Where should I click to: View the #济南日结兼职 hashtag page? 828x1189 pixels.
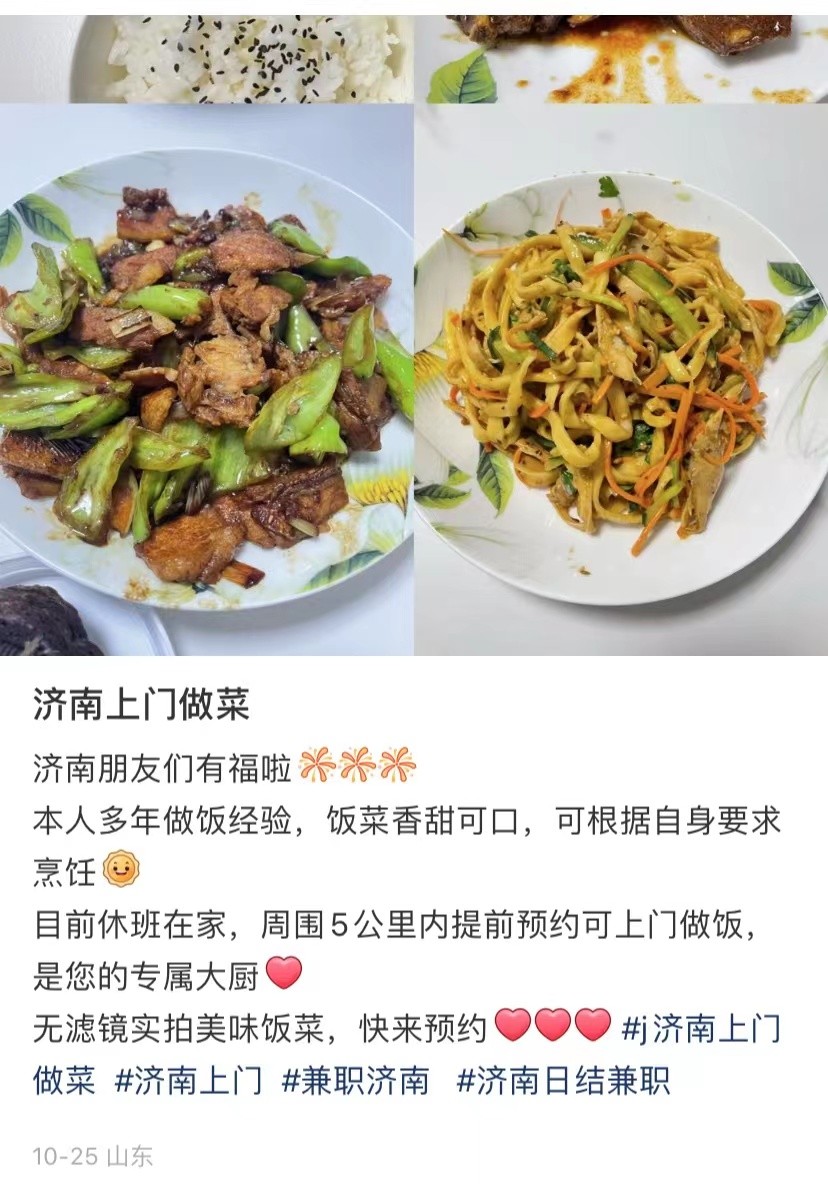563,1081
